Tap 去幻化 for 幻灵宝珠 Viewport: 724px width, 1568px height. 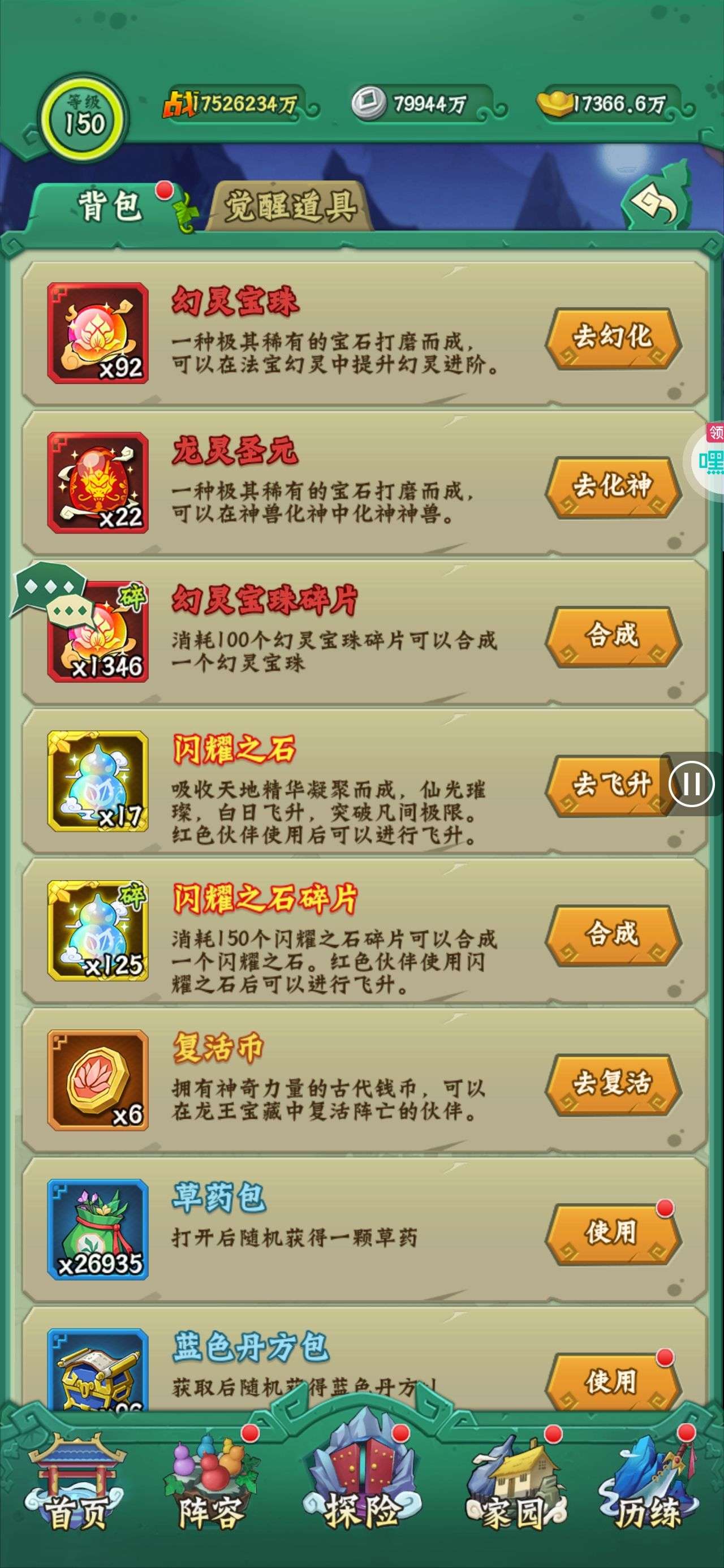pos(613,338)
